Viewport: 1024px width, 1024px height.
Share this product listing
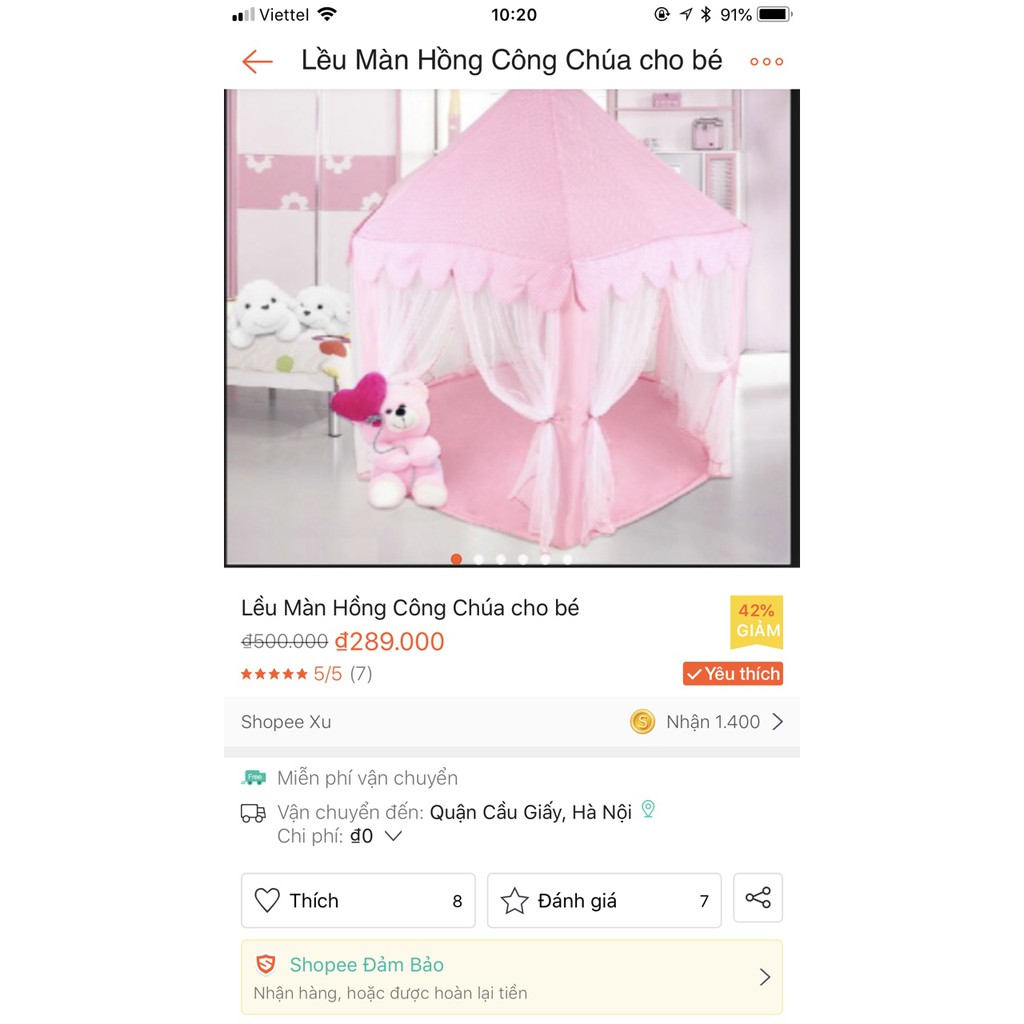(758, 898)
